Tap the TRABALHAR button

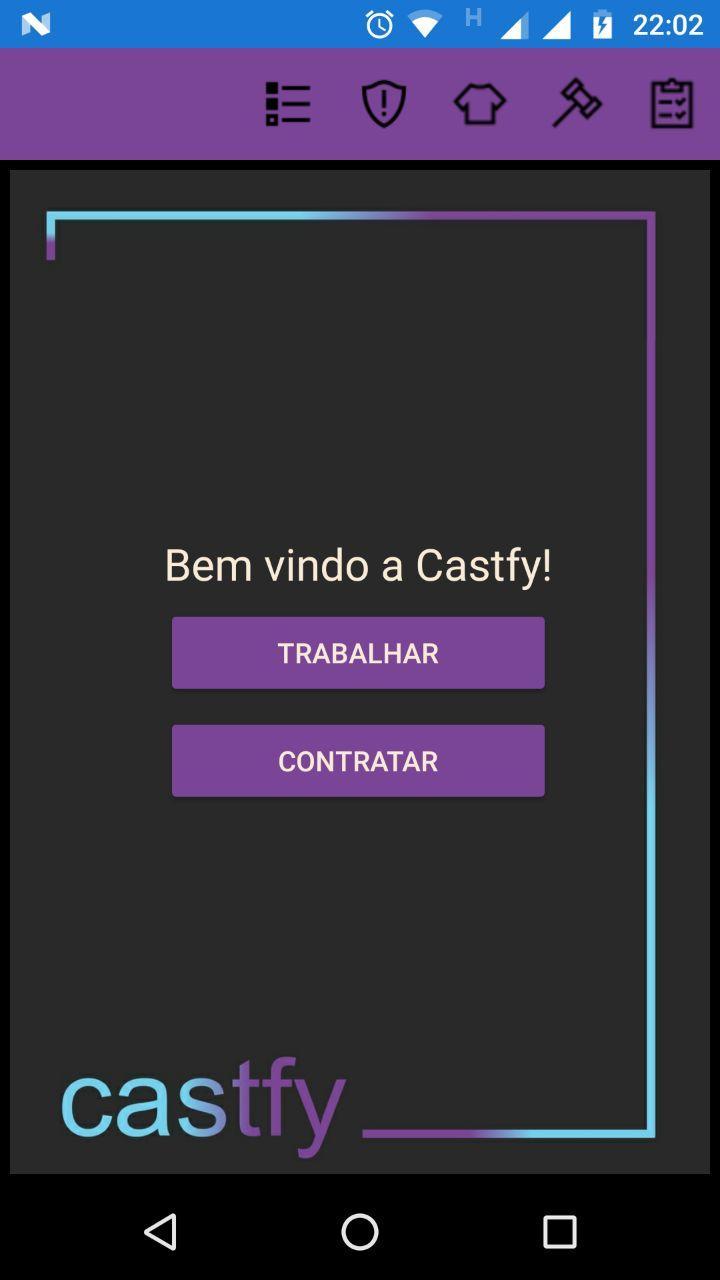point(358,652)
